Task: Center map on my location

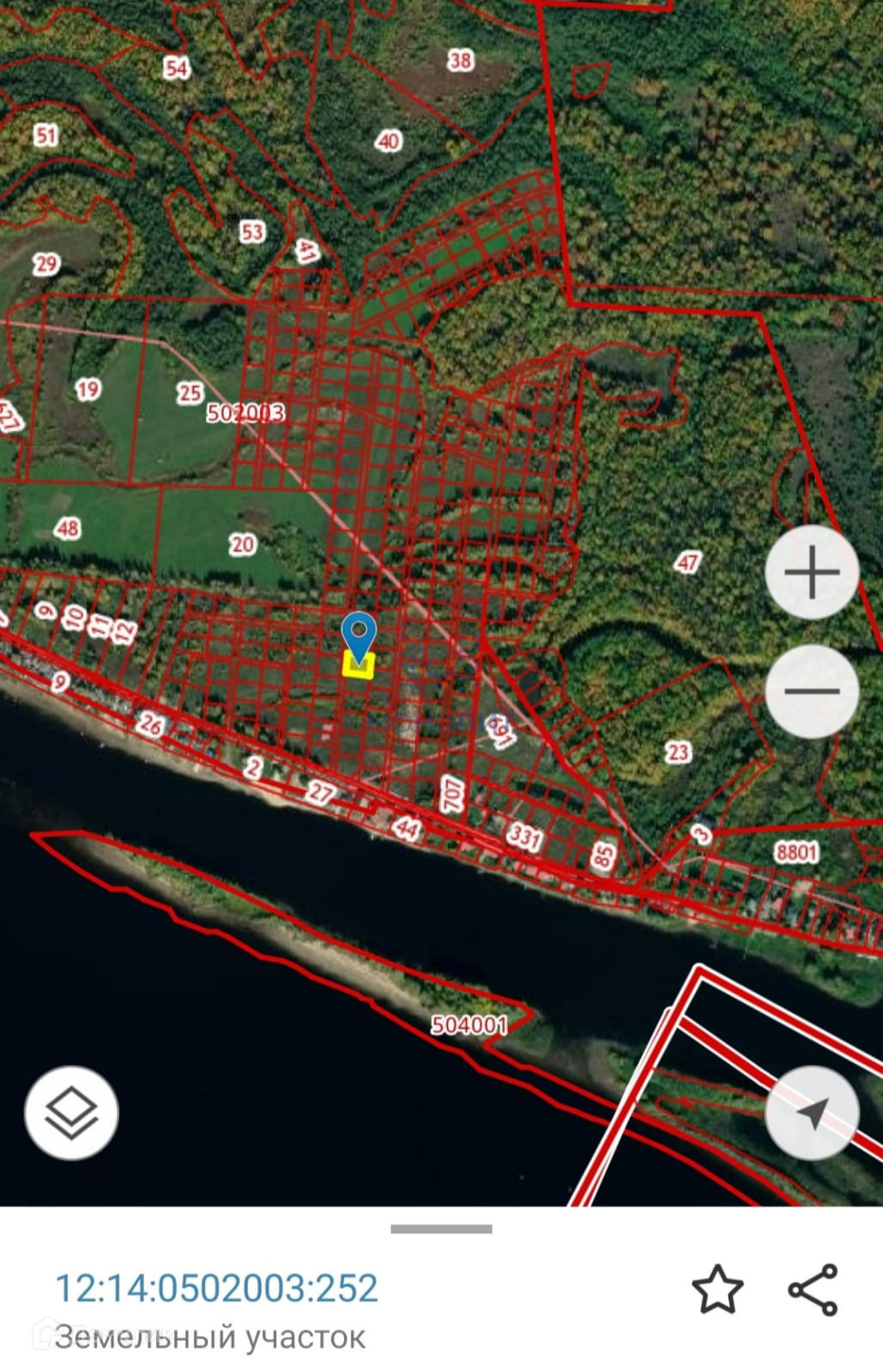Action: [x=811, y=1113]
